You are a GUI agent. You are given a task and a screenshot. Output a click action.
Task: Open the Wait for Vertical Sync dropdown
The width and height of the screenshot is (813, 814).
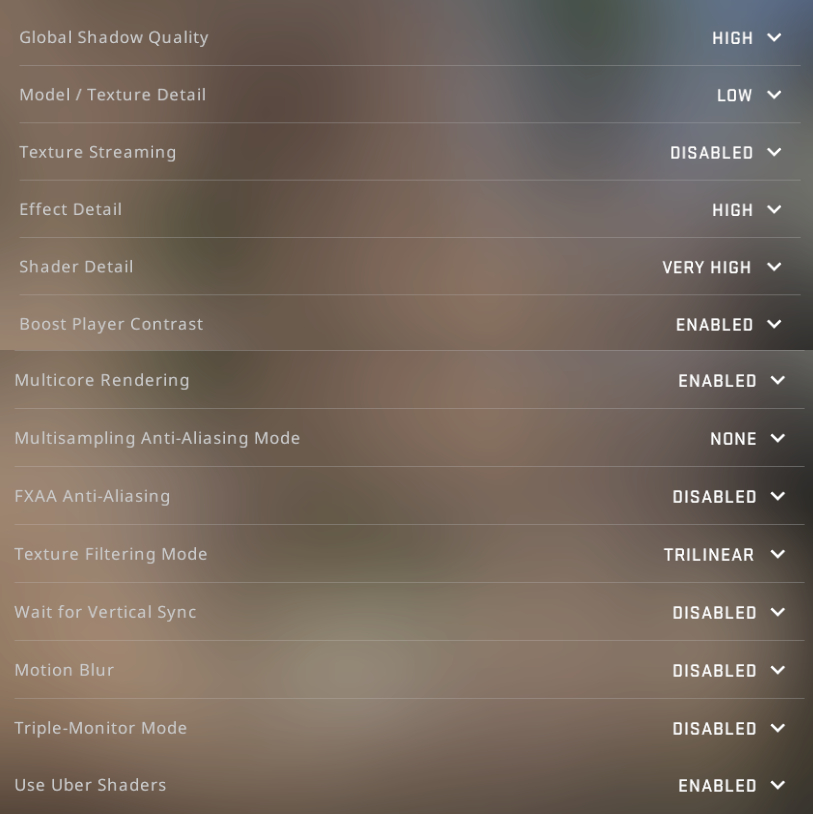coord(728,613)
